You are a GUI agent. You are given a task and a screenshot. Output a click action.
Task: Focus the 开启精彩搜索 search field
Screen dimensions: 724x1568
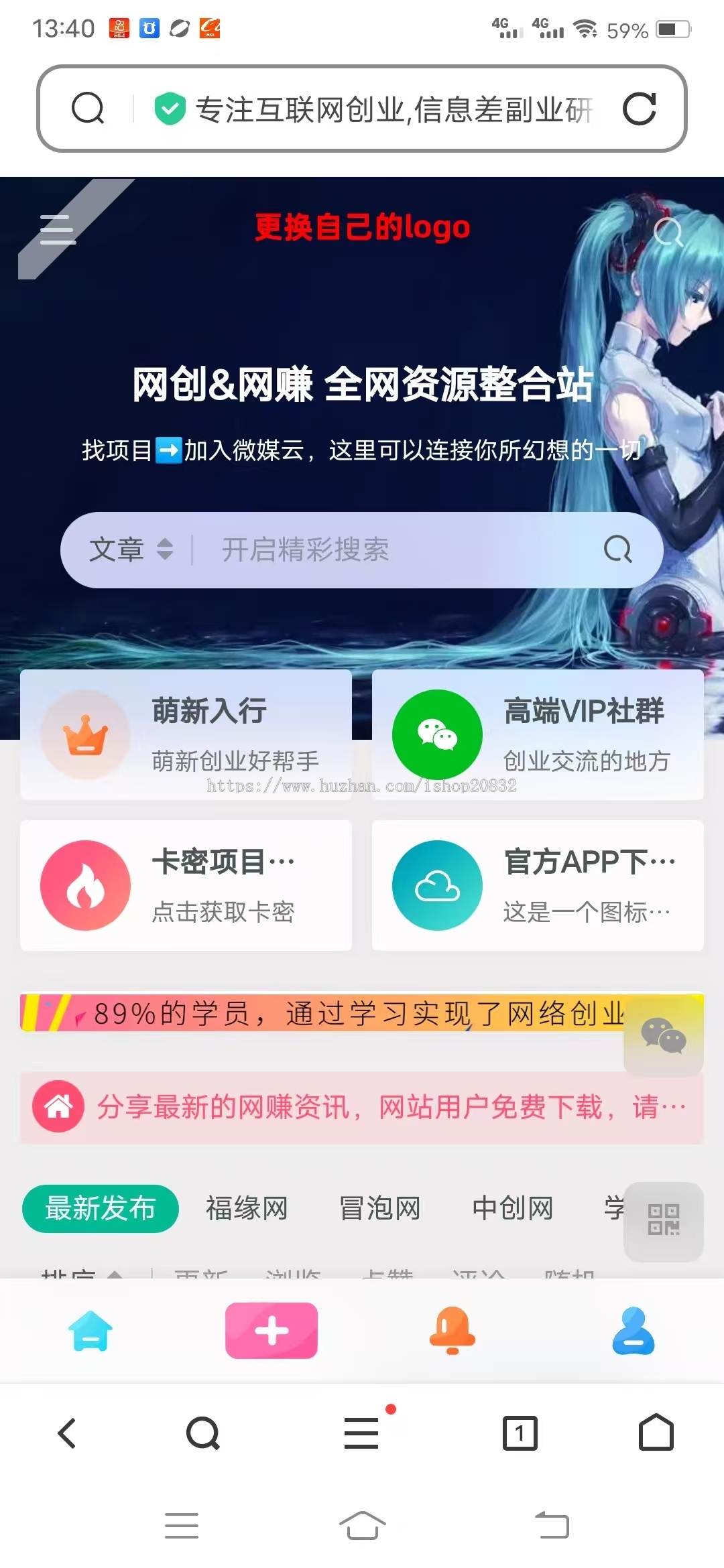tap(402, 549)
